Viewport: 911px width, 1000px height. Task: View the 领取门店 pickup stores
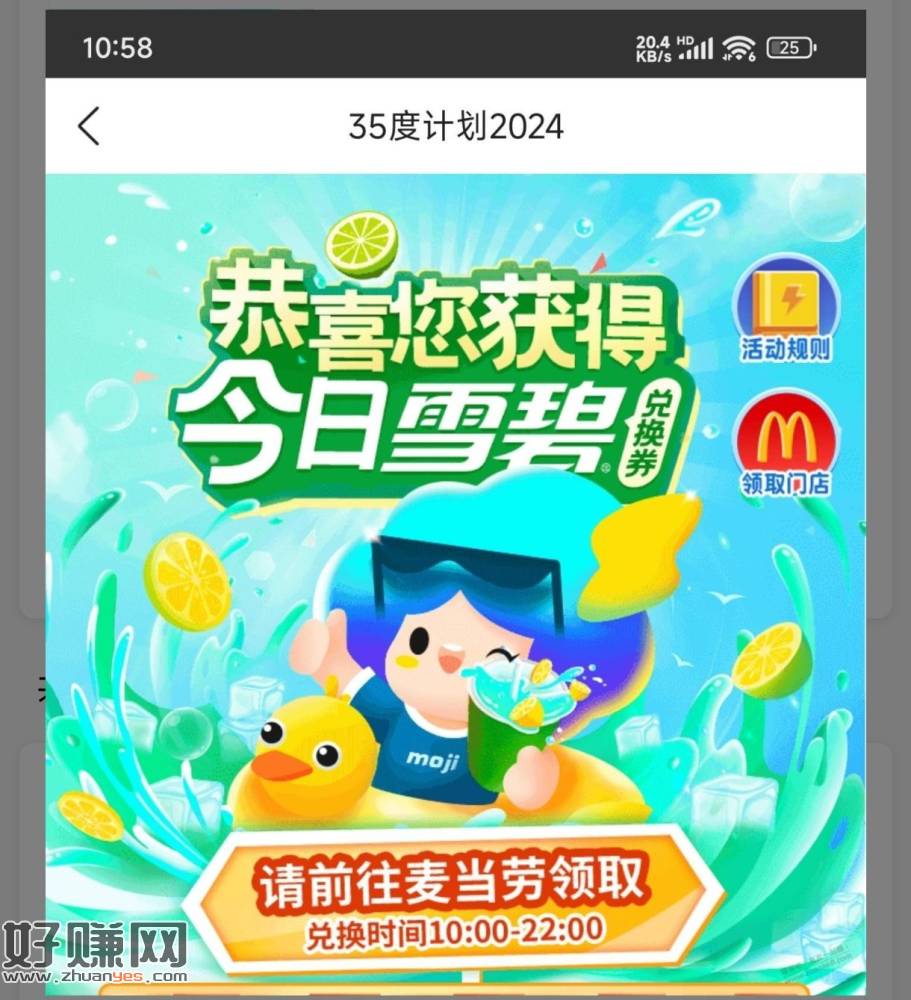(x=784, y=445)
